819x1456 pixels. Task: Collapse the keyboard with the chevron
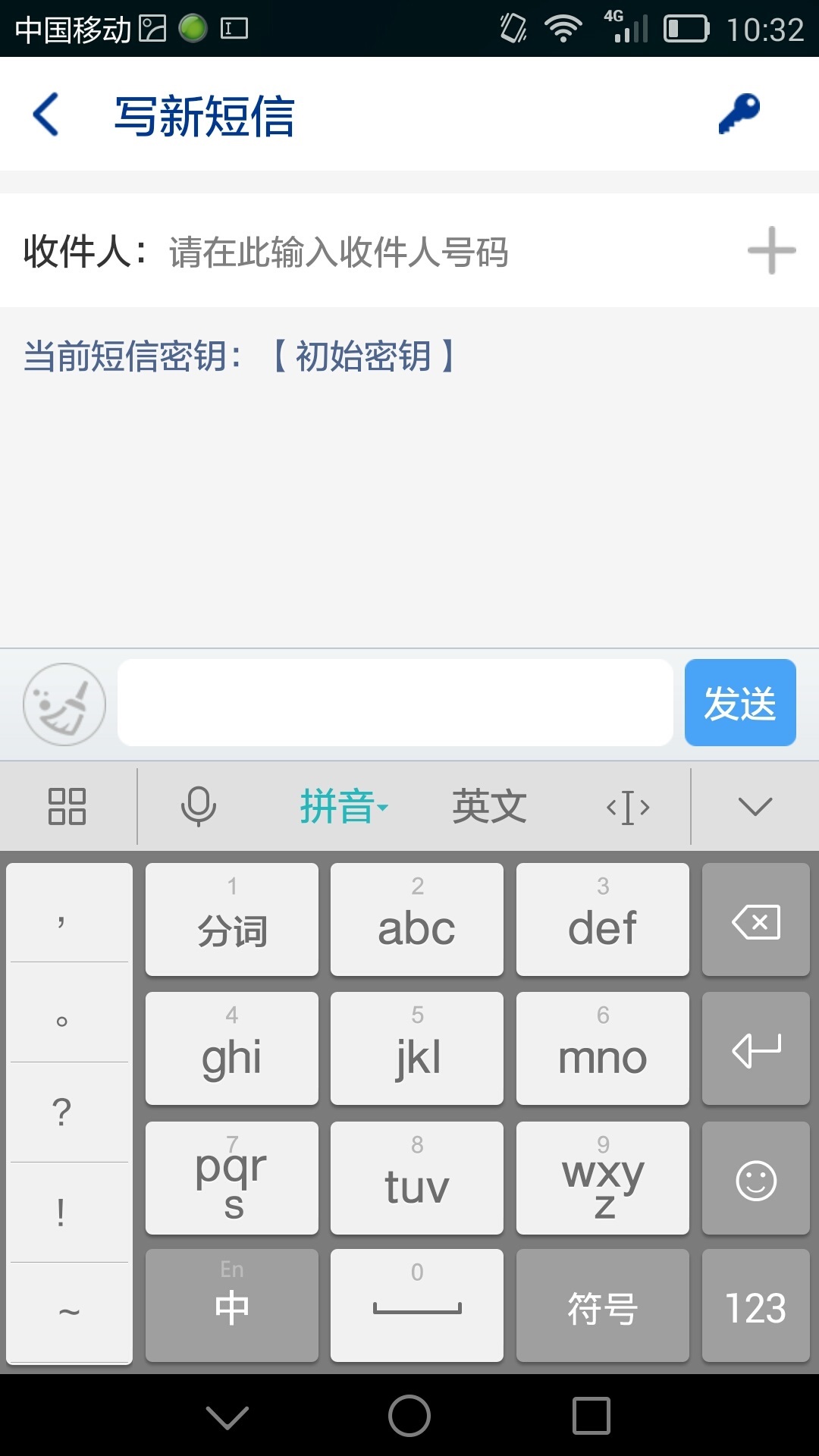755,806
